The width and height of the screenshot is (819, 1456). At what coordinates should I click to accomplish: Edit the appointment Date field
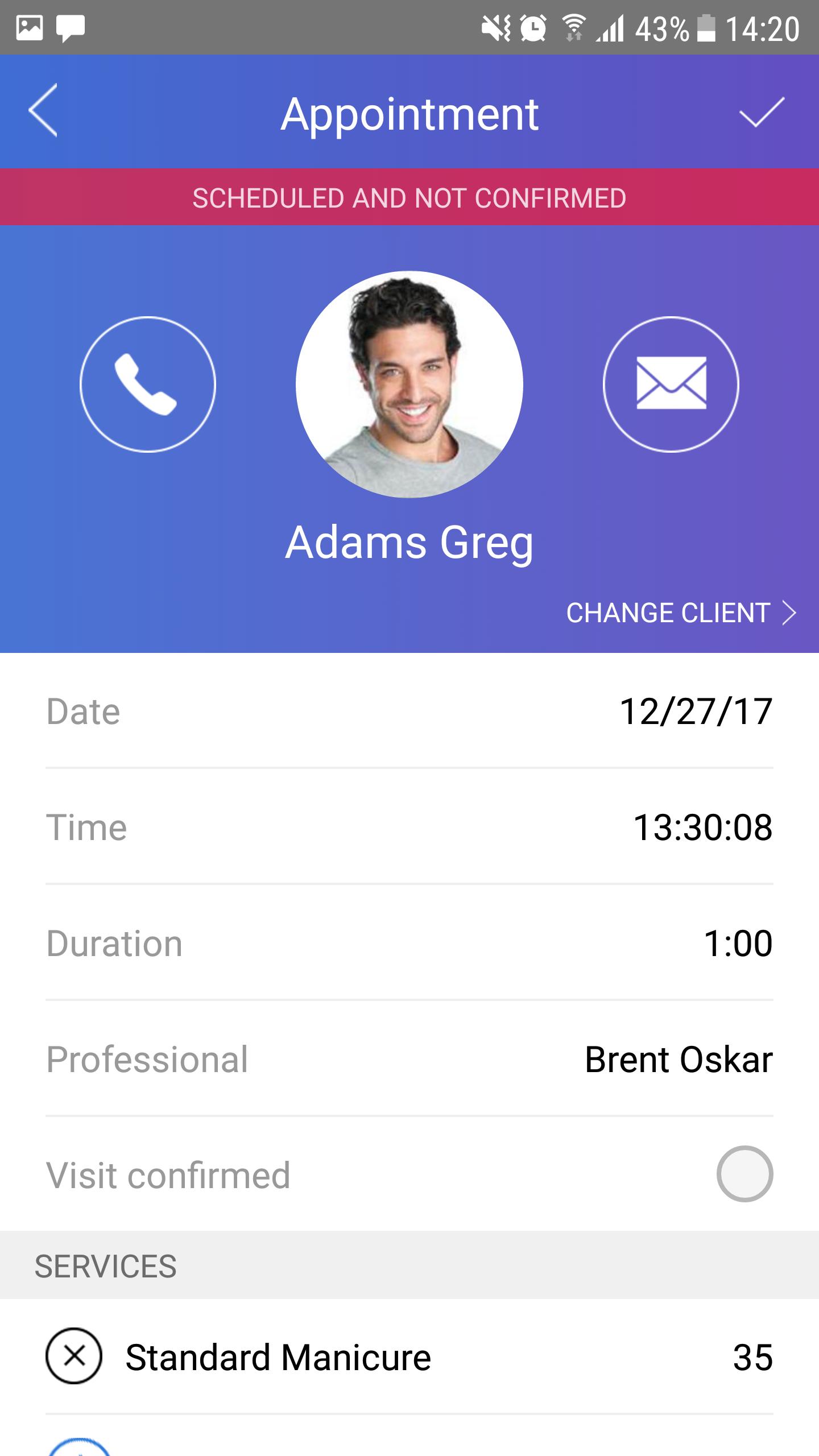695,712
